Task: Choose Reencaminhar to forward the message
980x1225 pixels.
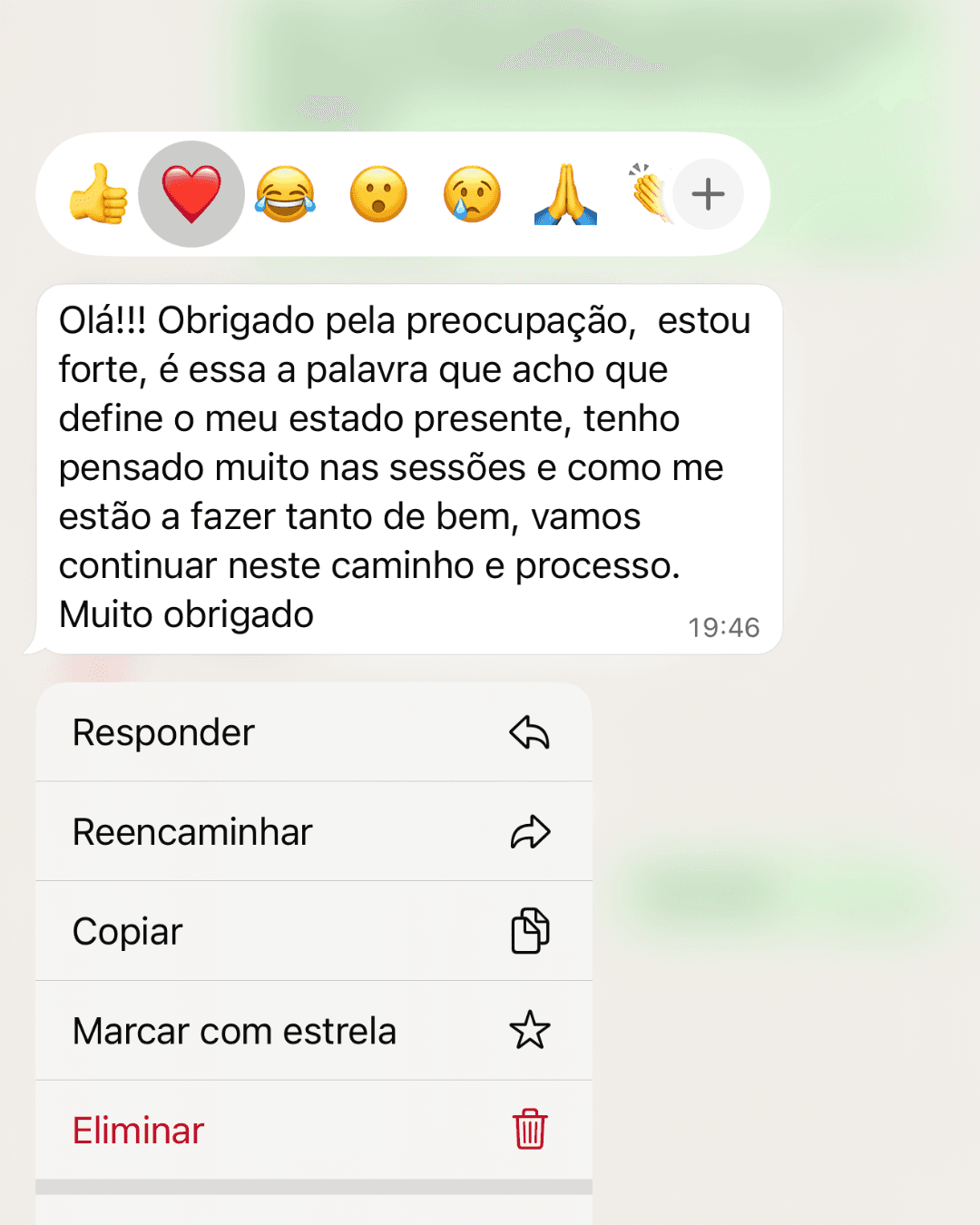Action: 314,831
